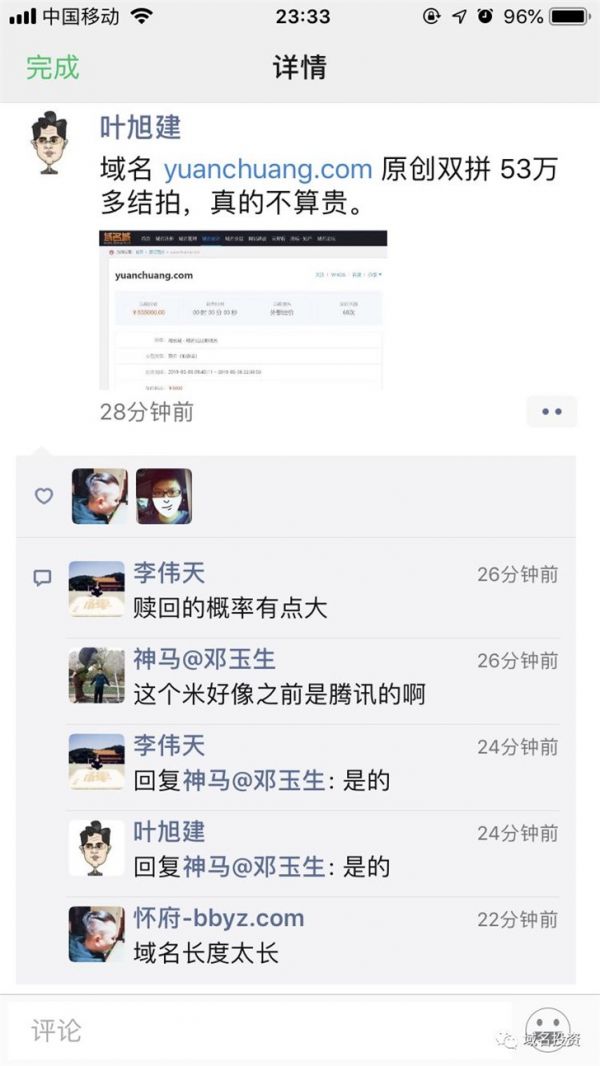The image size is (600, 1066).
Task: Open the emoji picker
Action: (x=546, y=1029)
